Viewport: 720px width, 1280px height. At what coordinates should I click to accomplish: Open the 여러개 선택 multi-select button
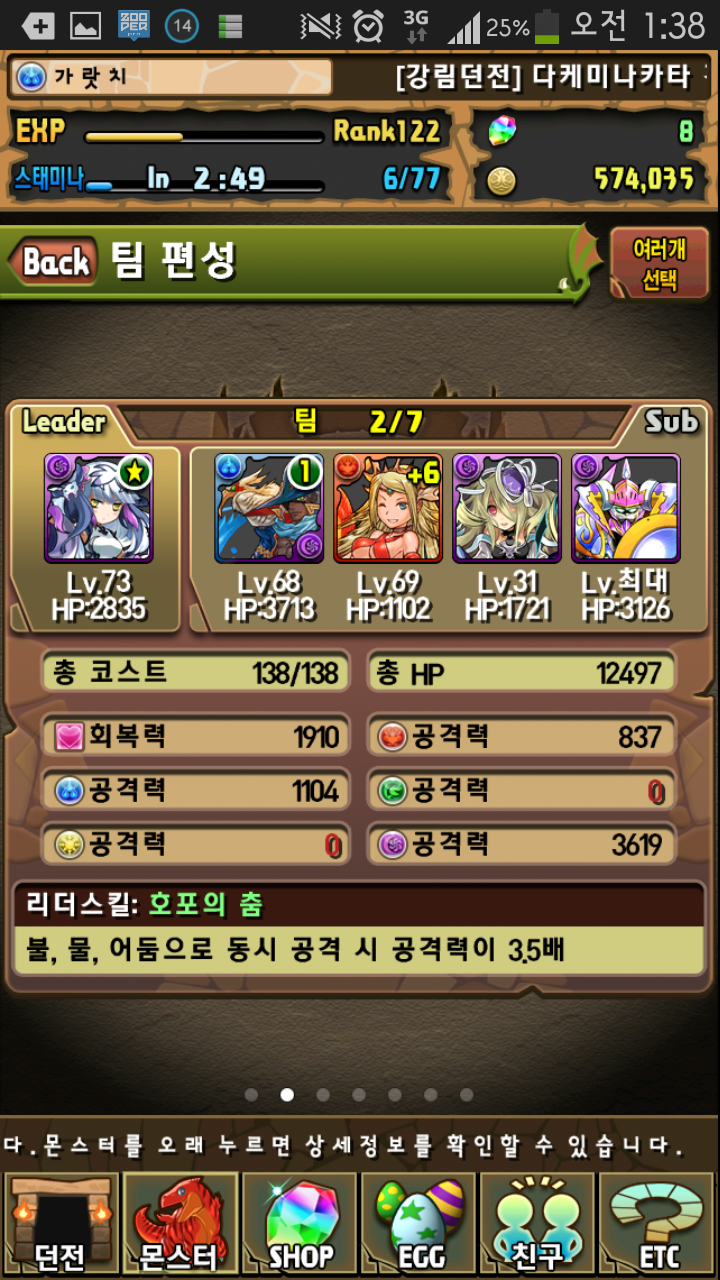pos(659,264)
